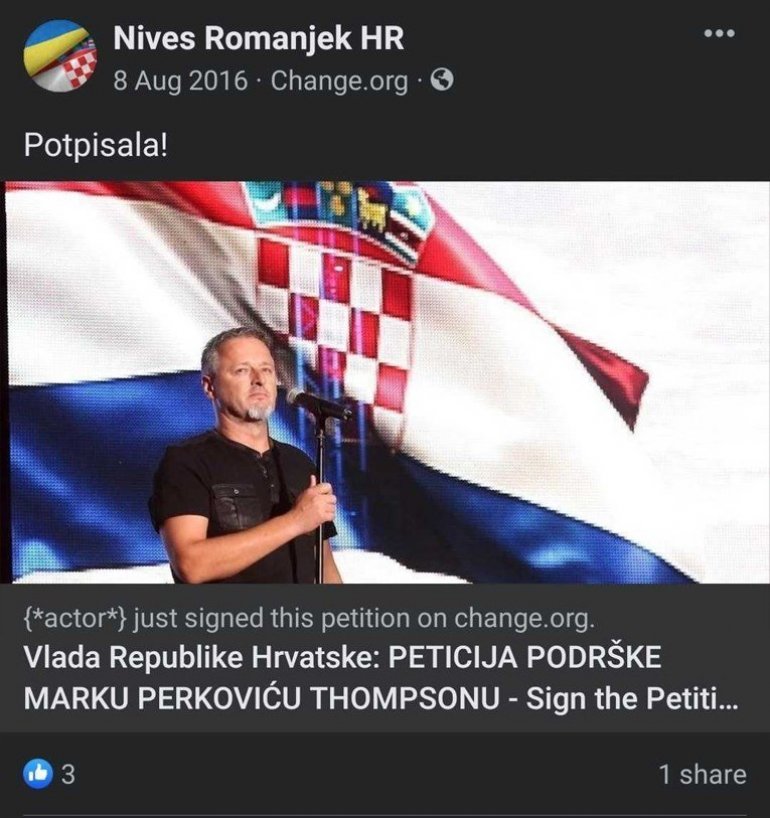View who reacted with 3 likes

tap(50, 773)
